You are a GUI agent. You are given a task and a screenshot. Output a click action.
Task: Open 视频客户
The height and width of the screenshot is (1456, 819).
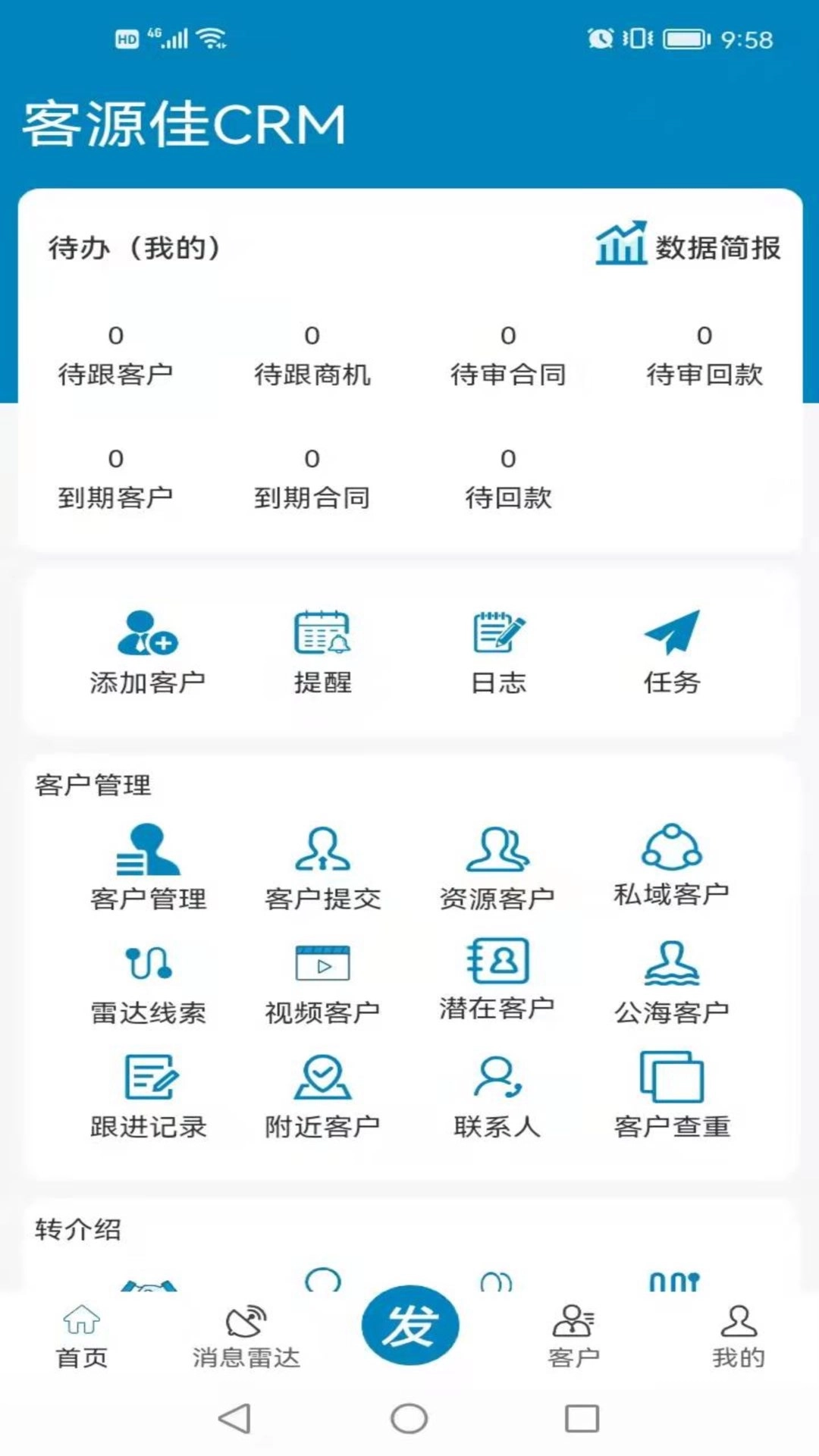322,982
